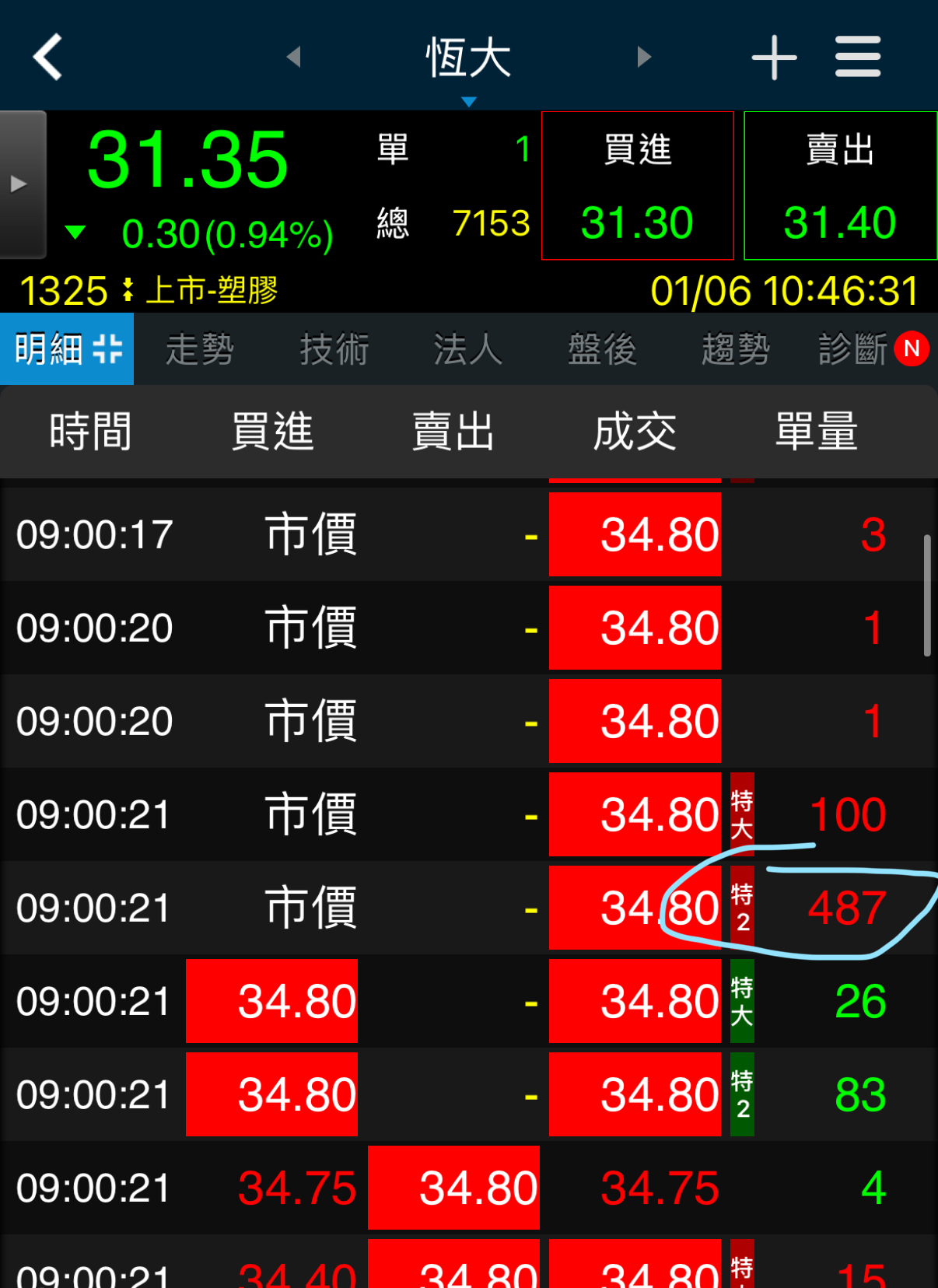Add stock with the plus icon

pos(774,57)
